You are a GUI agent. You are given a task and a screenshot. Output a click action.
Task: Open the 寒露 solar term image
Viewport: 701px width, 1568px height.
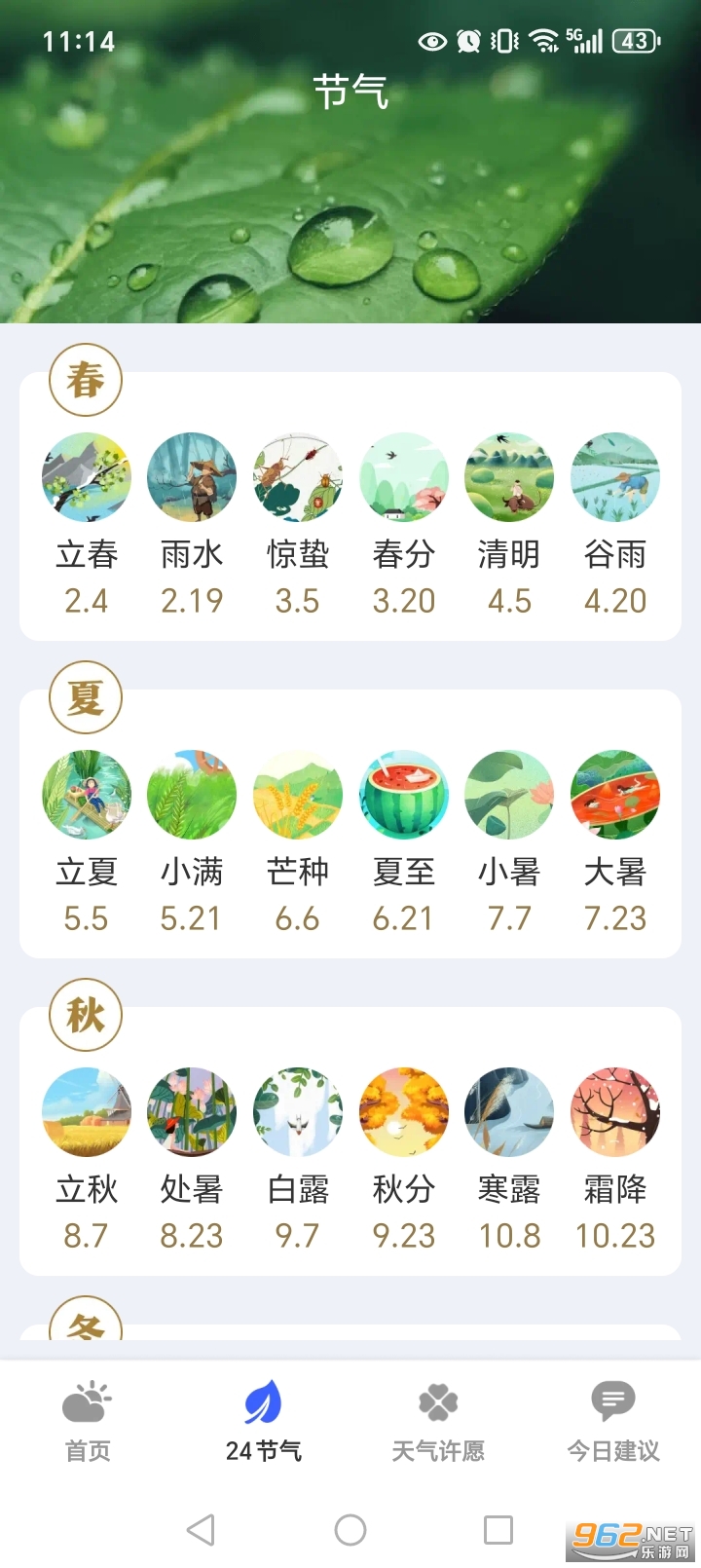(x=509, y=1112)
